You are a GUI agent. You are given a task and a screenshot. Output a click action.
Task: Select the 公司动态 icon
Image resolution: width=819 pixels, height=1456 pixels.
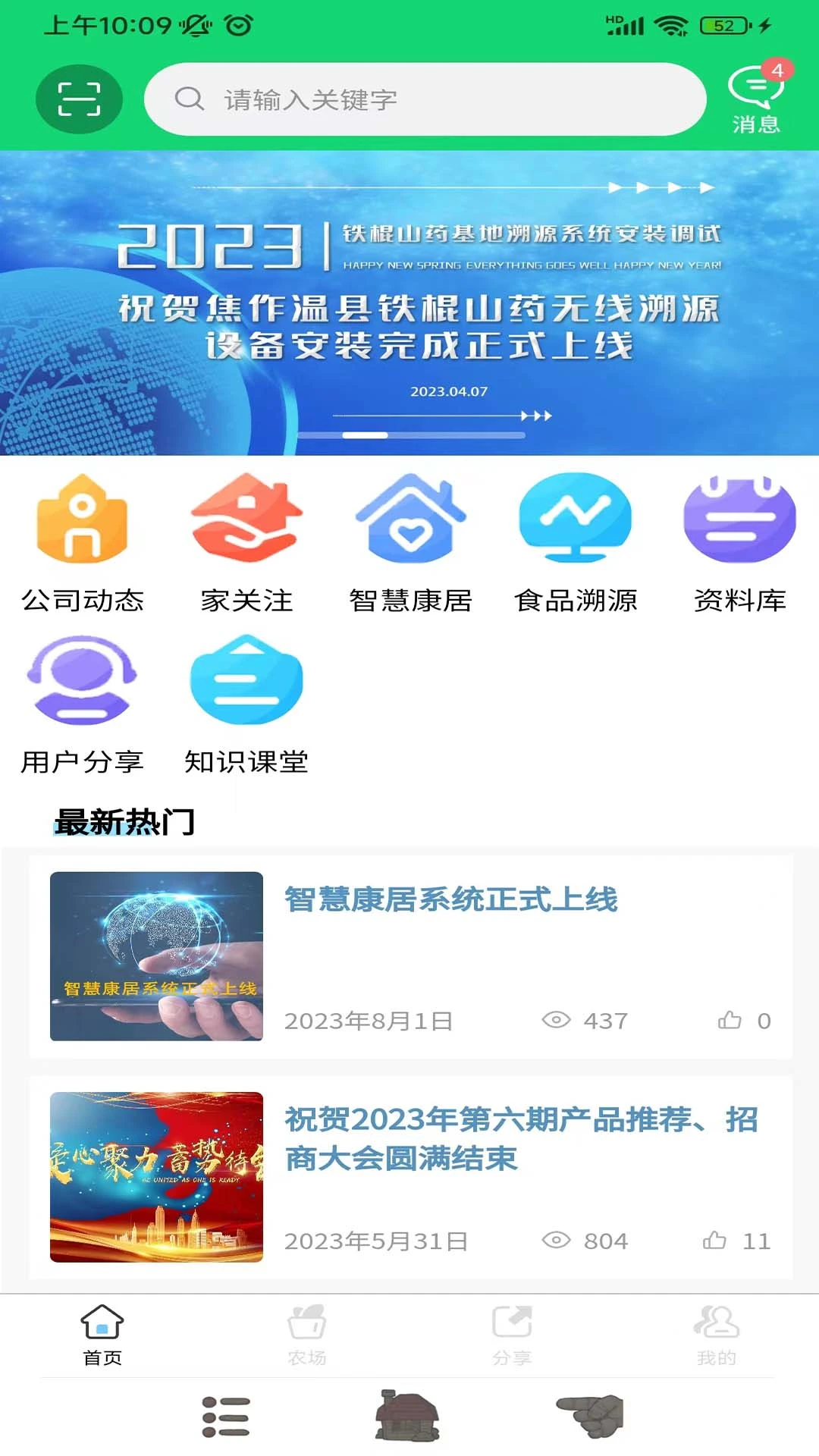[83, 519]
